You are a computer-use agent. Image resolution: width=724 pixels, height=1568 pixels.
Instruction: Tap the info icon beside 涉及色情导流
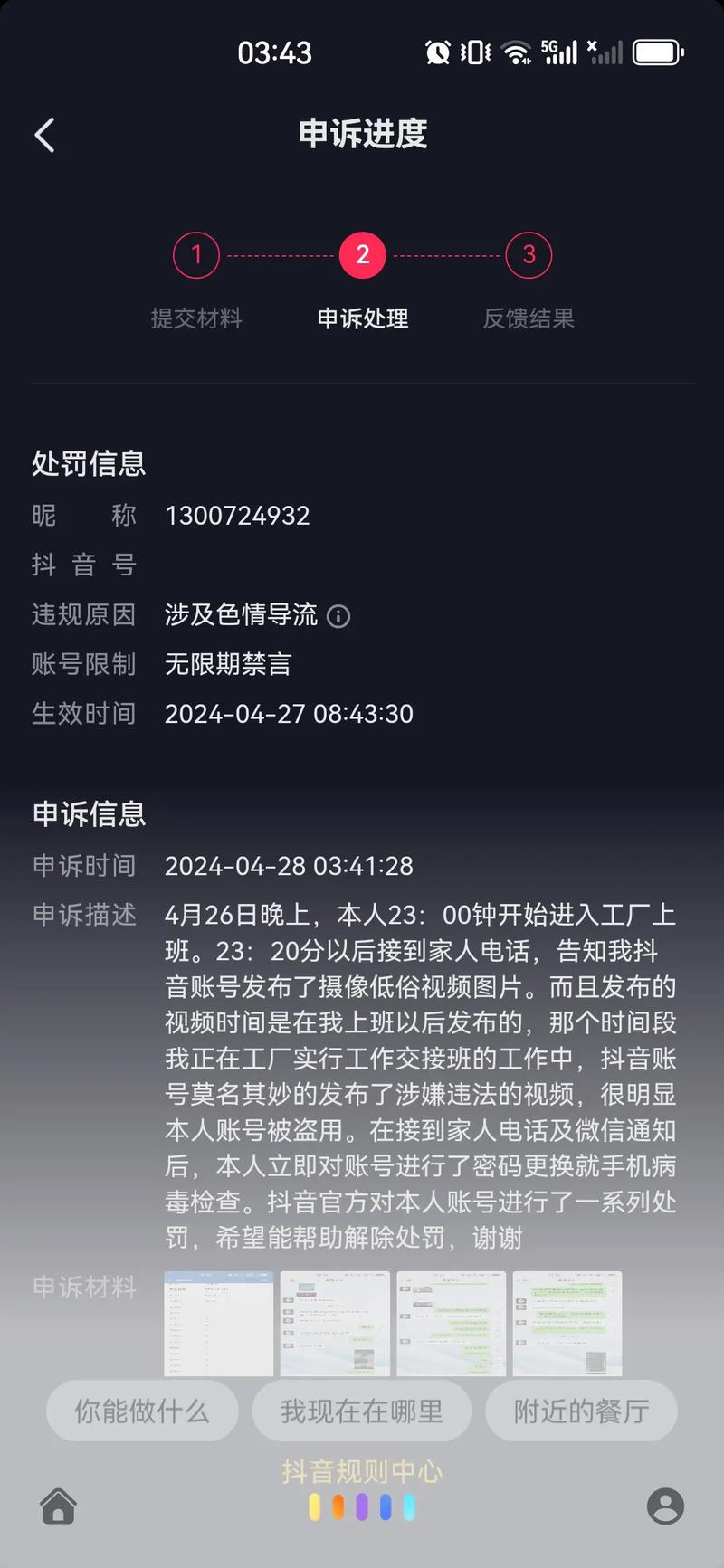[338, 615]
